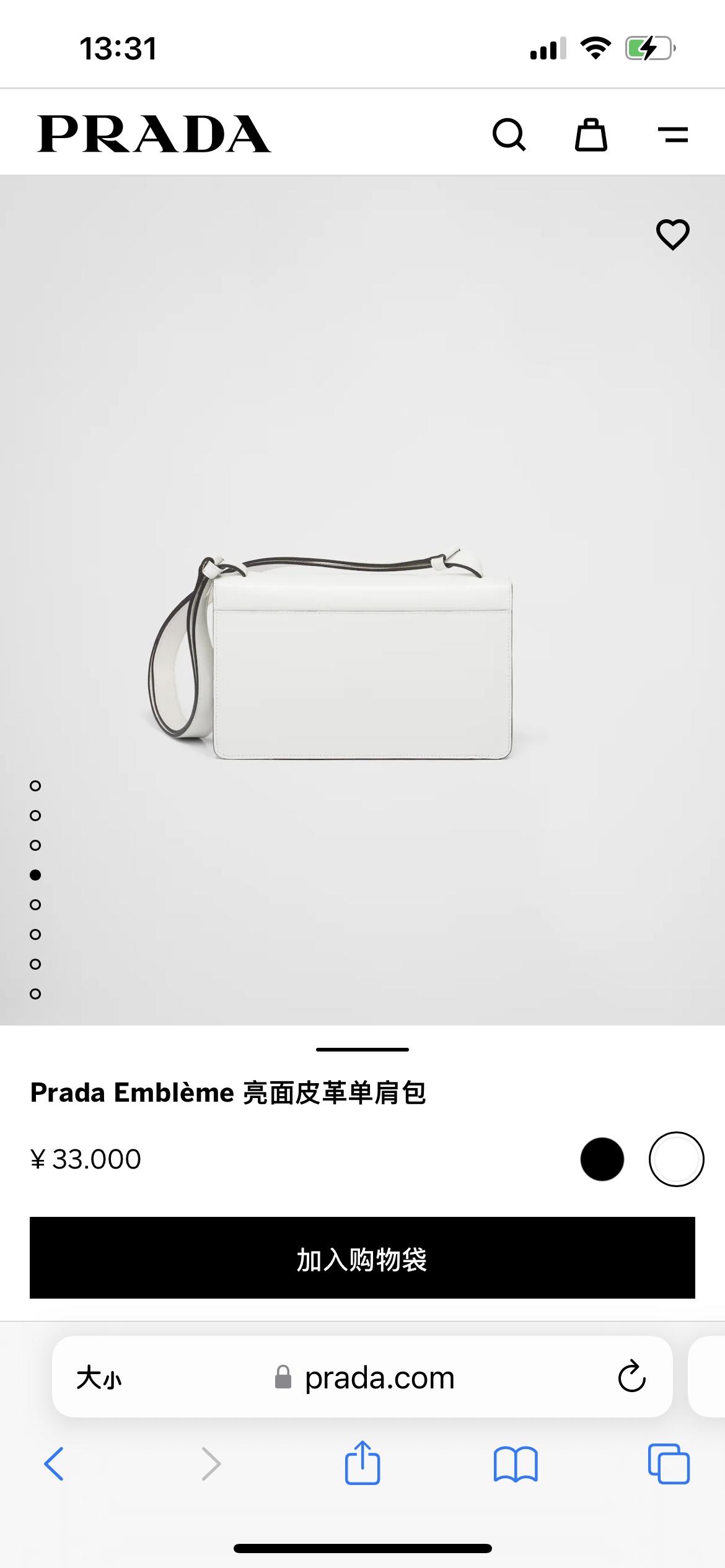Go back to the previous page in Safari
725x1568 pixels.
[x=54, y=1464]
